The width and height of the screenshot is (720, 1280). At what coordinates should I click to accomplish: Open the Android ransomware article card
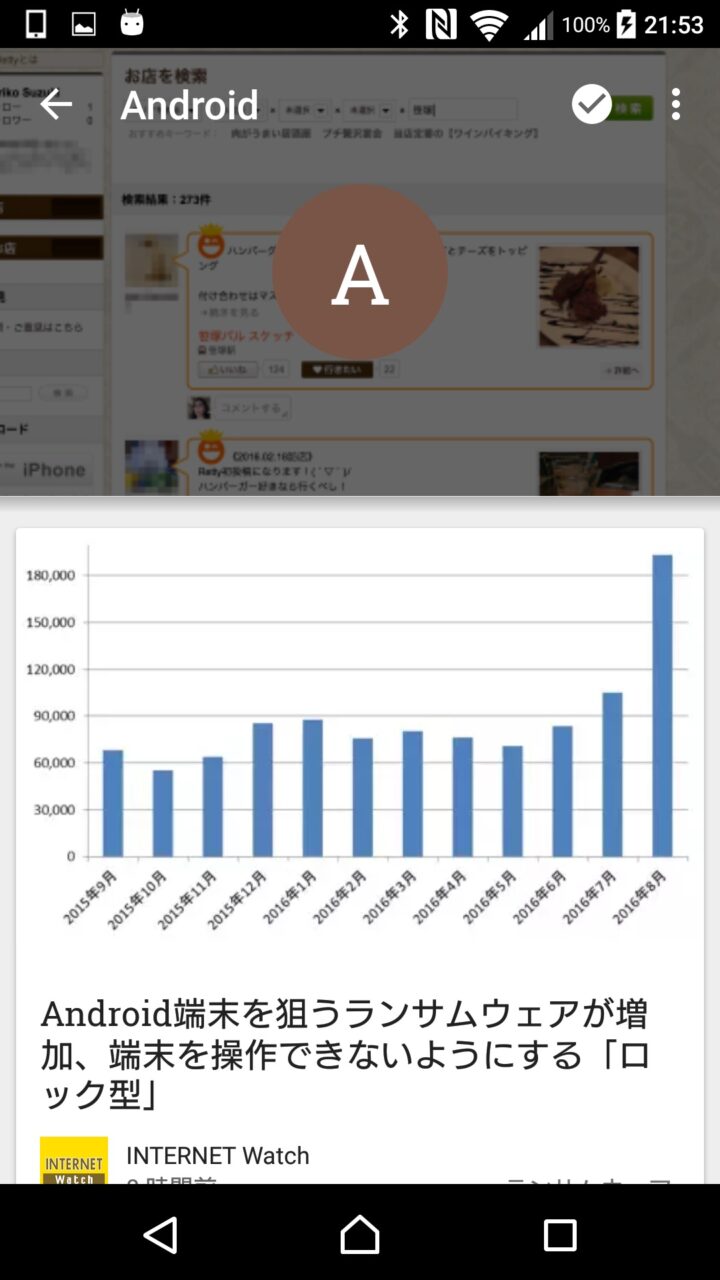click(360, 1054)
